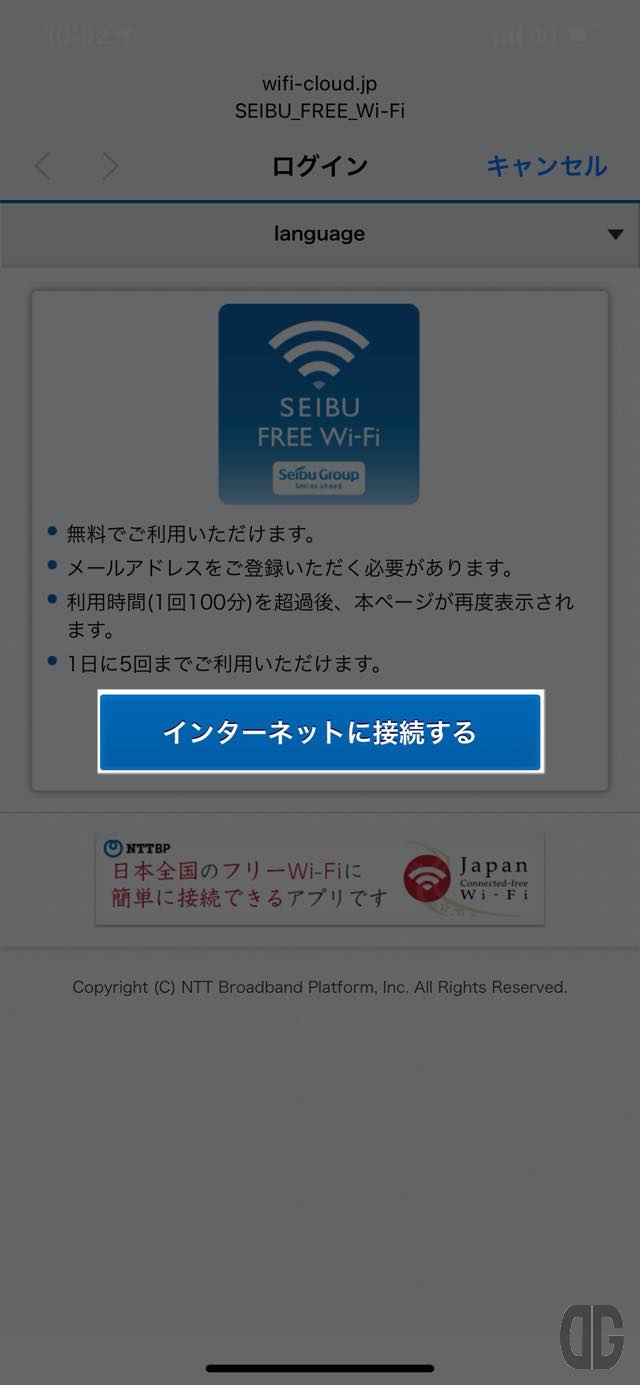Open the language dropdown

point(320,234)
